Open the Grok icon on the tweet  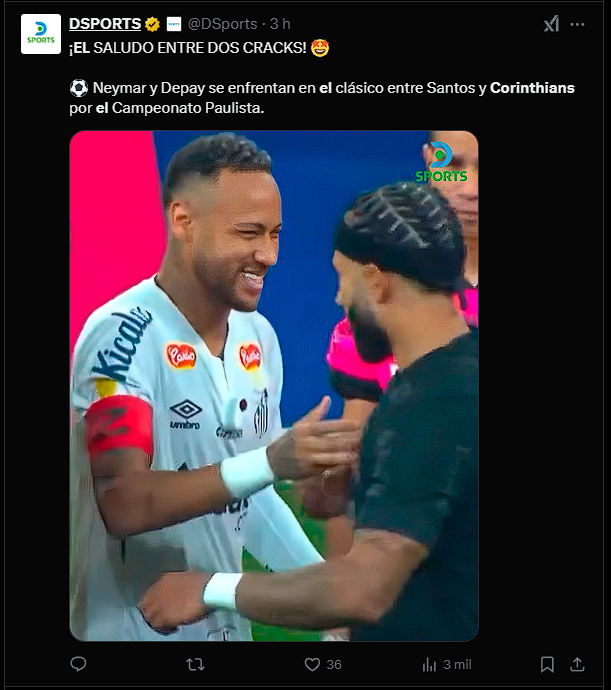tap(551, 24)
